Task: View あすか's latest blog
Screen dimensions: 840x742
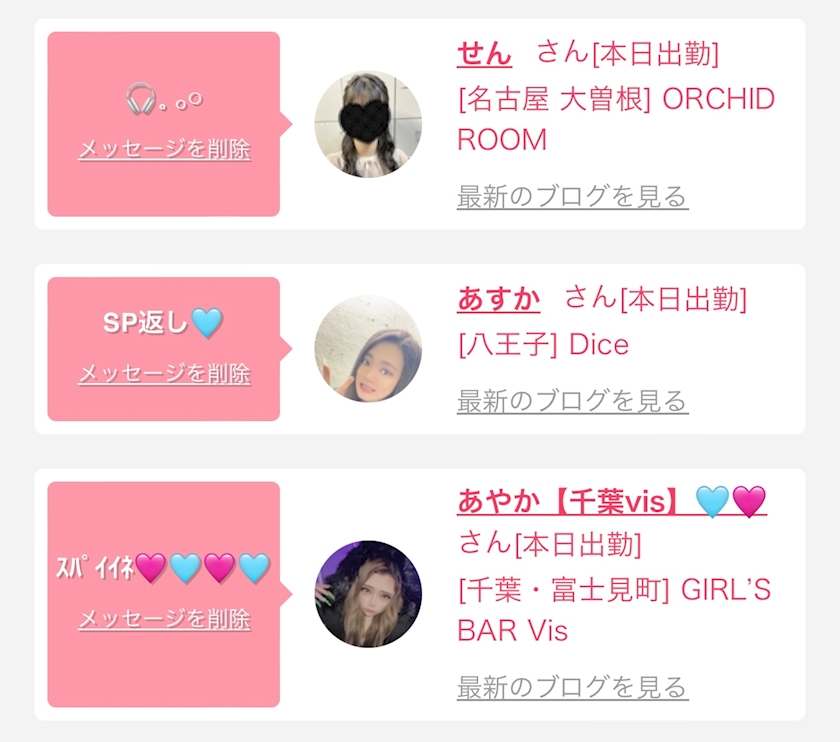Action: coord(572,401)
